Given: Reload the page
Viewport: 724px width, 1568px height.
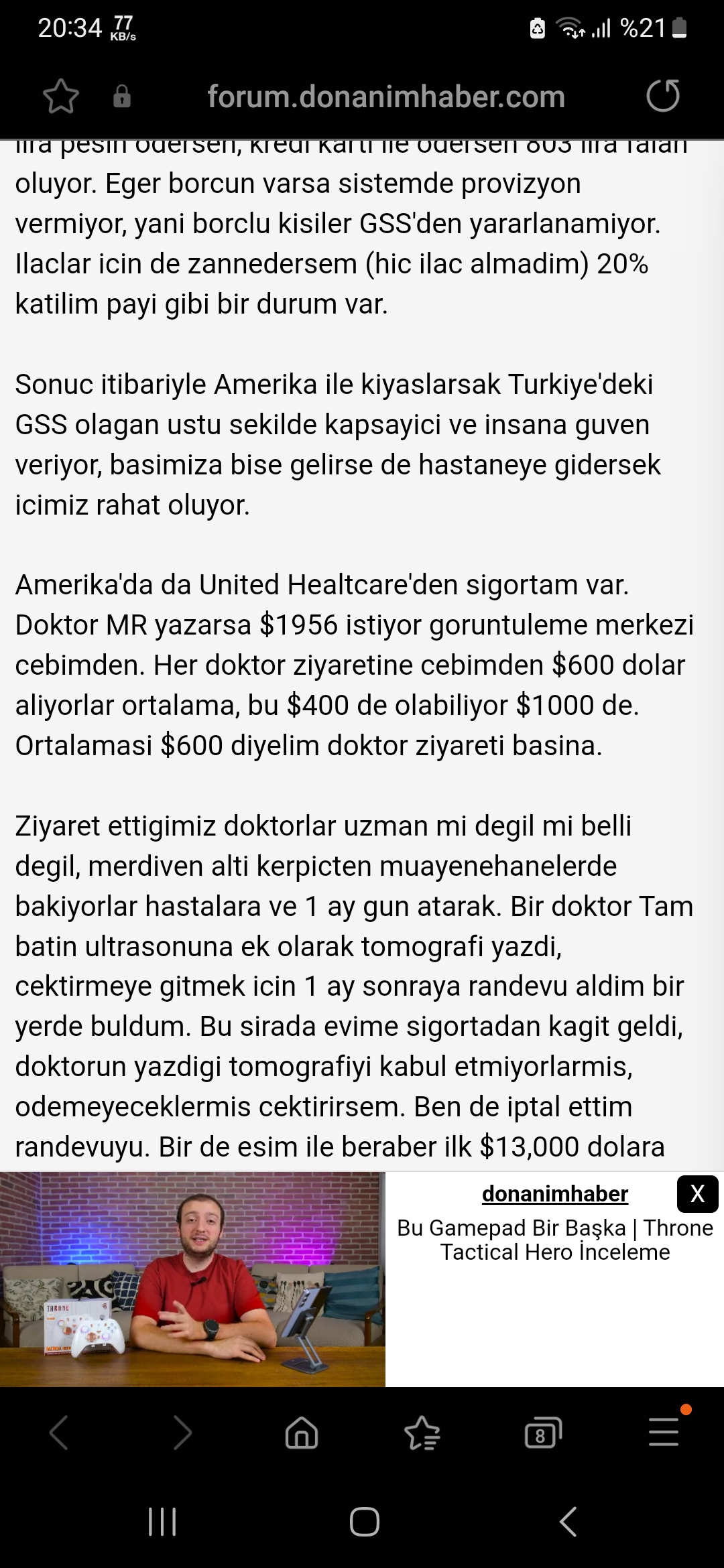Looking at the screenshot, I should pyautogui.click(x=662, y=96).
